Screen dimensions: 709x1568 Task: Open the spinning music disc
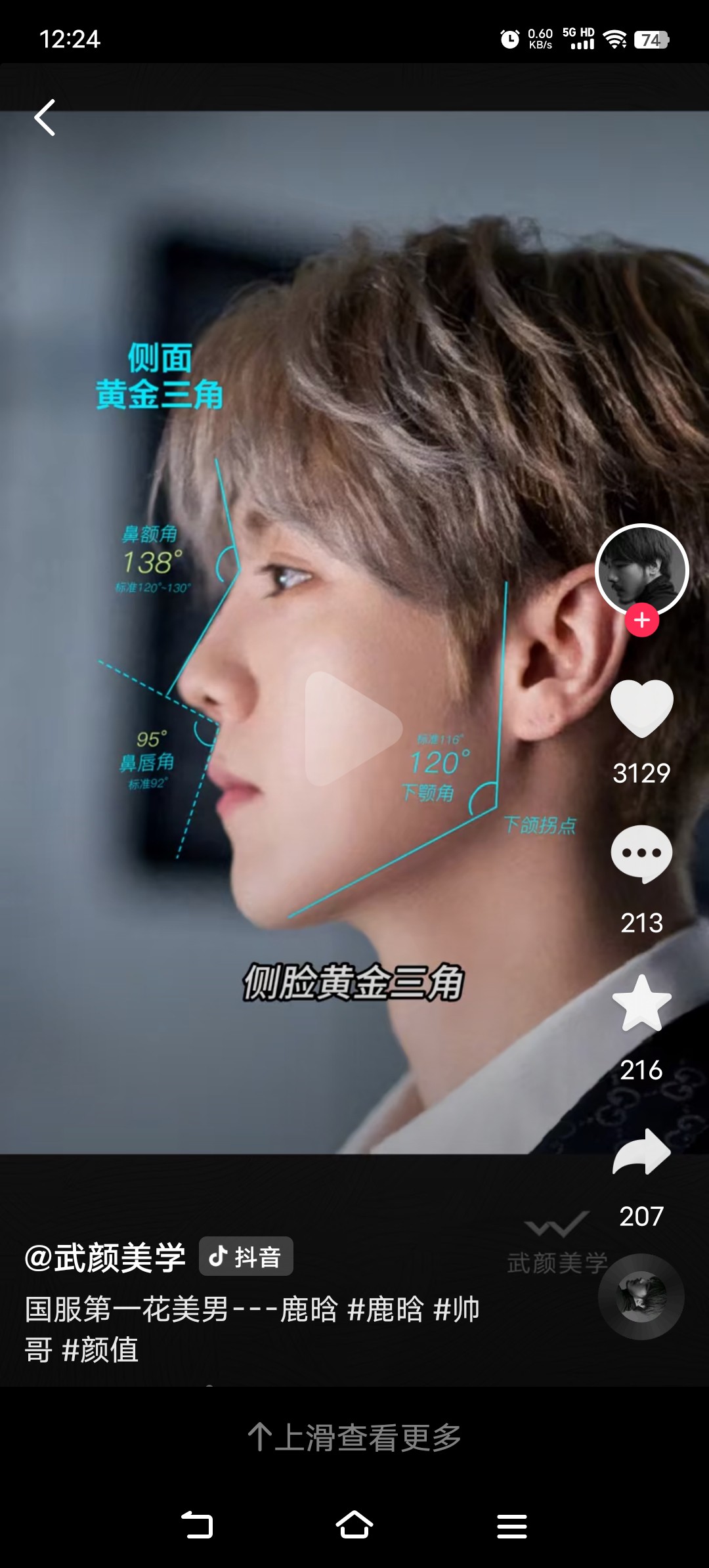click(x=641, y=1297)
